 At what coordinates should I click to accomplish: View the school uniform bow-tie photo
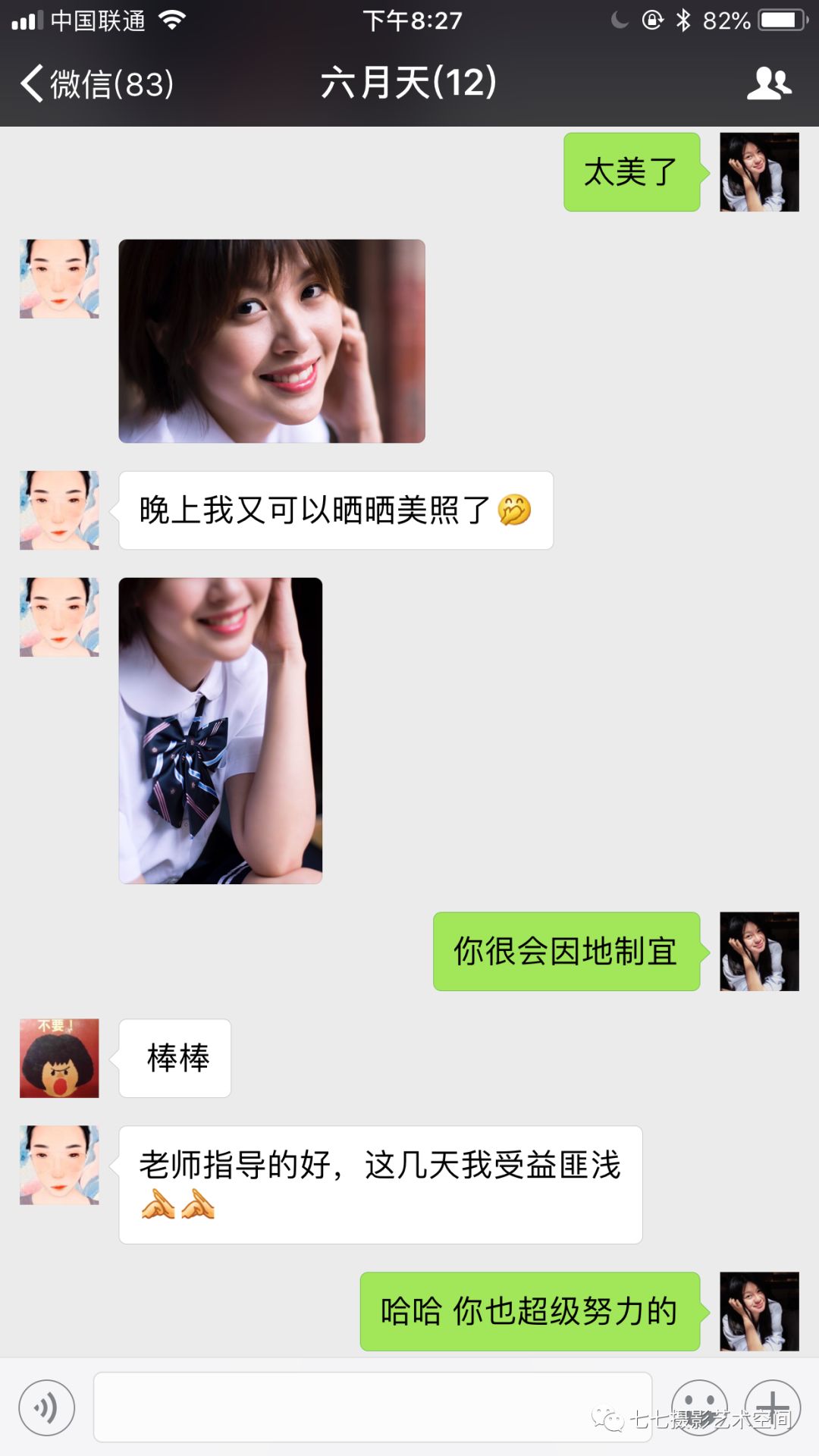pyautogui.click(x=221, y=730)
